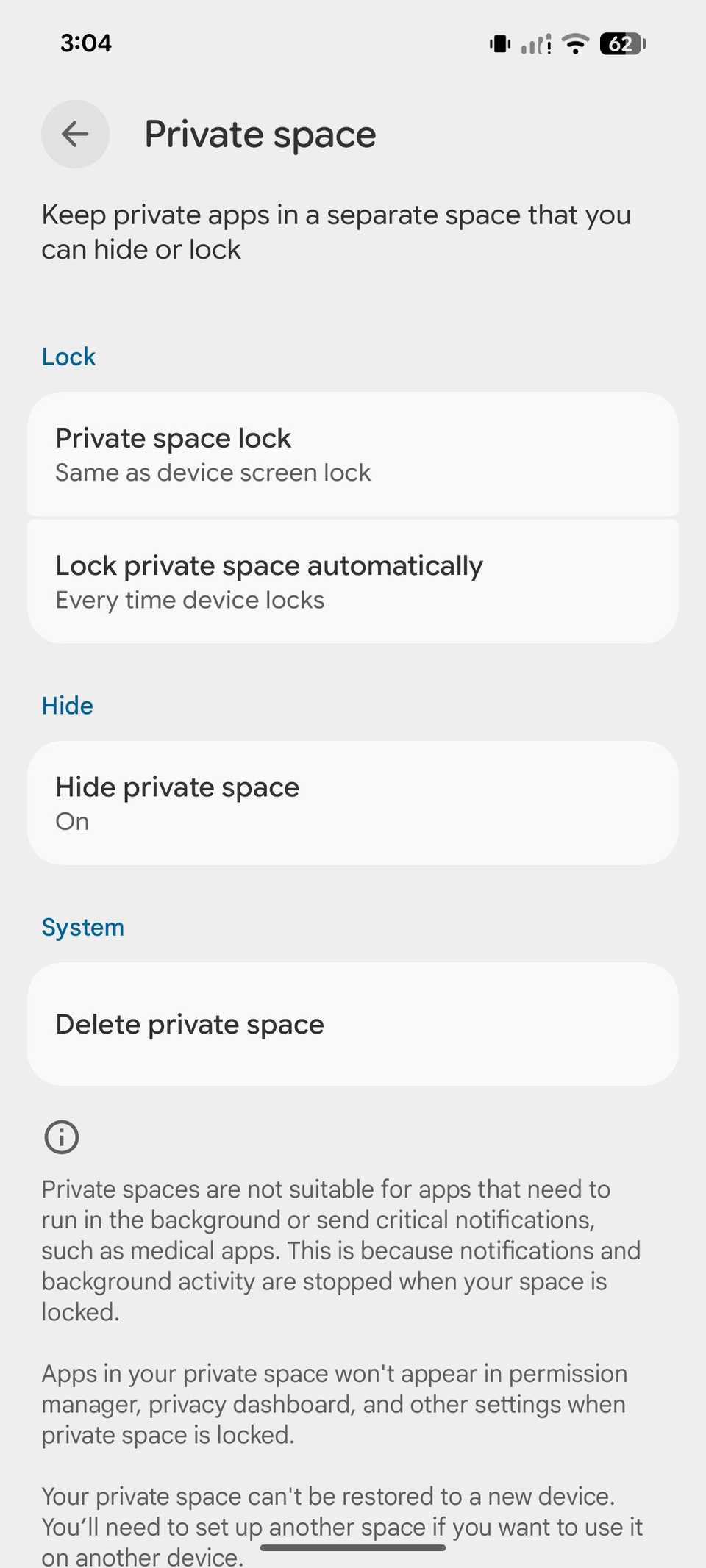
Task: Change Private space lock from device screen lock
Action: (x=353, y=454)
